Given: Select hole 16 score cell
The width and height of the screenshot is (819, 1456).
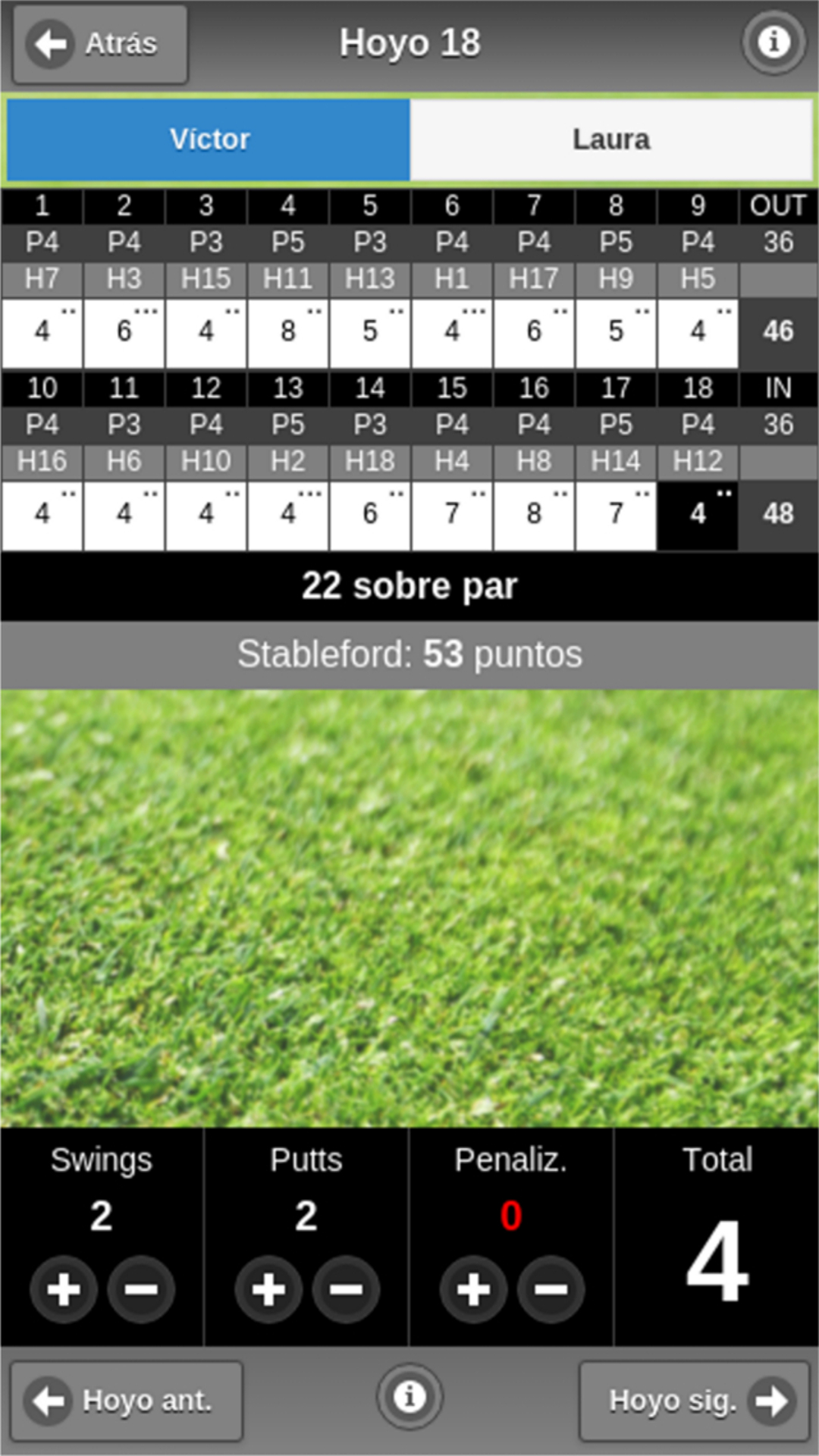Looking at the screenshot, I should (x=534, y=515).
